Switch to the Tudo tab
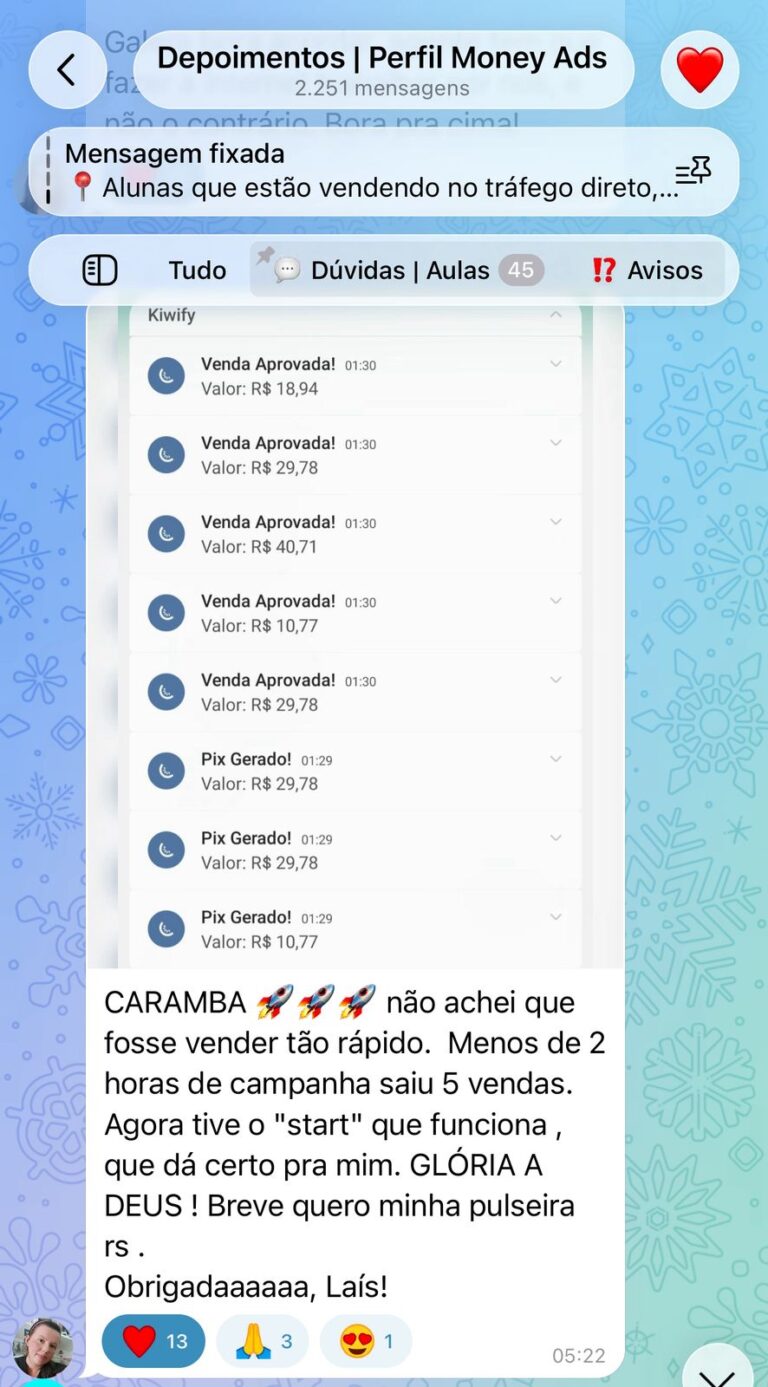The width and height of the screenshot is (768, 1387). click(197, 270)
